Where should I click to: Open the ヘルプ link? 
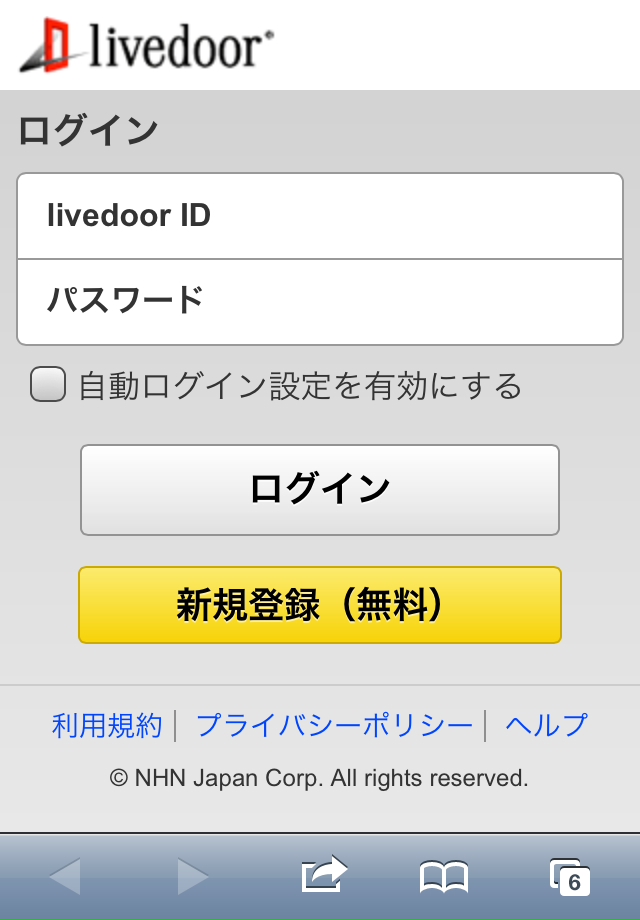coord(546,725)
